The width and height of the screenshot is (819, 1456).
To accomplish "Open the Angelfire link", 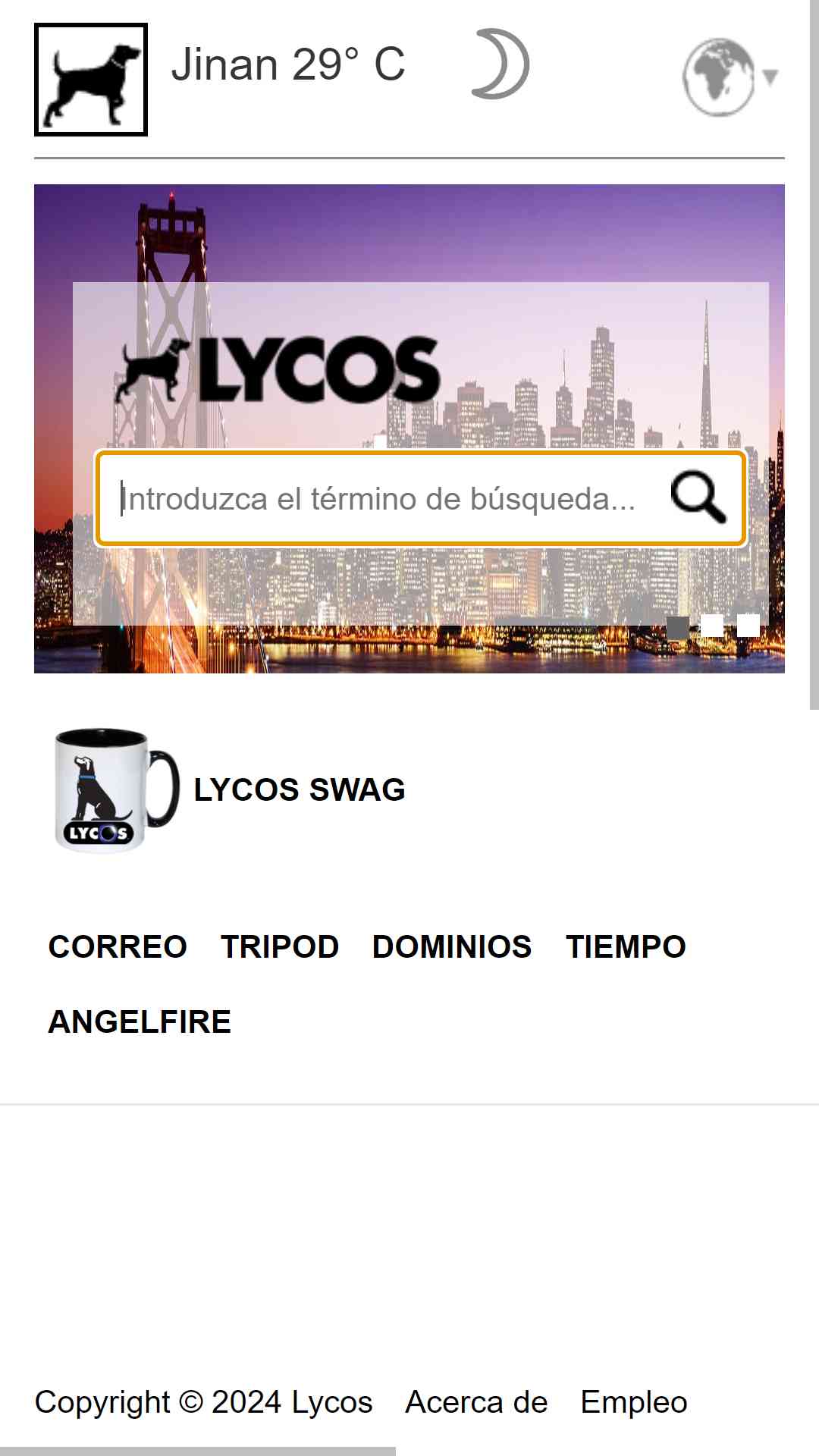I will (x=140, y=1021).
